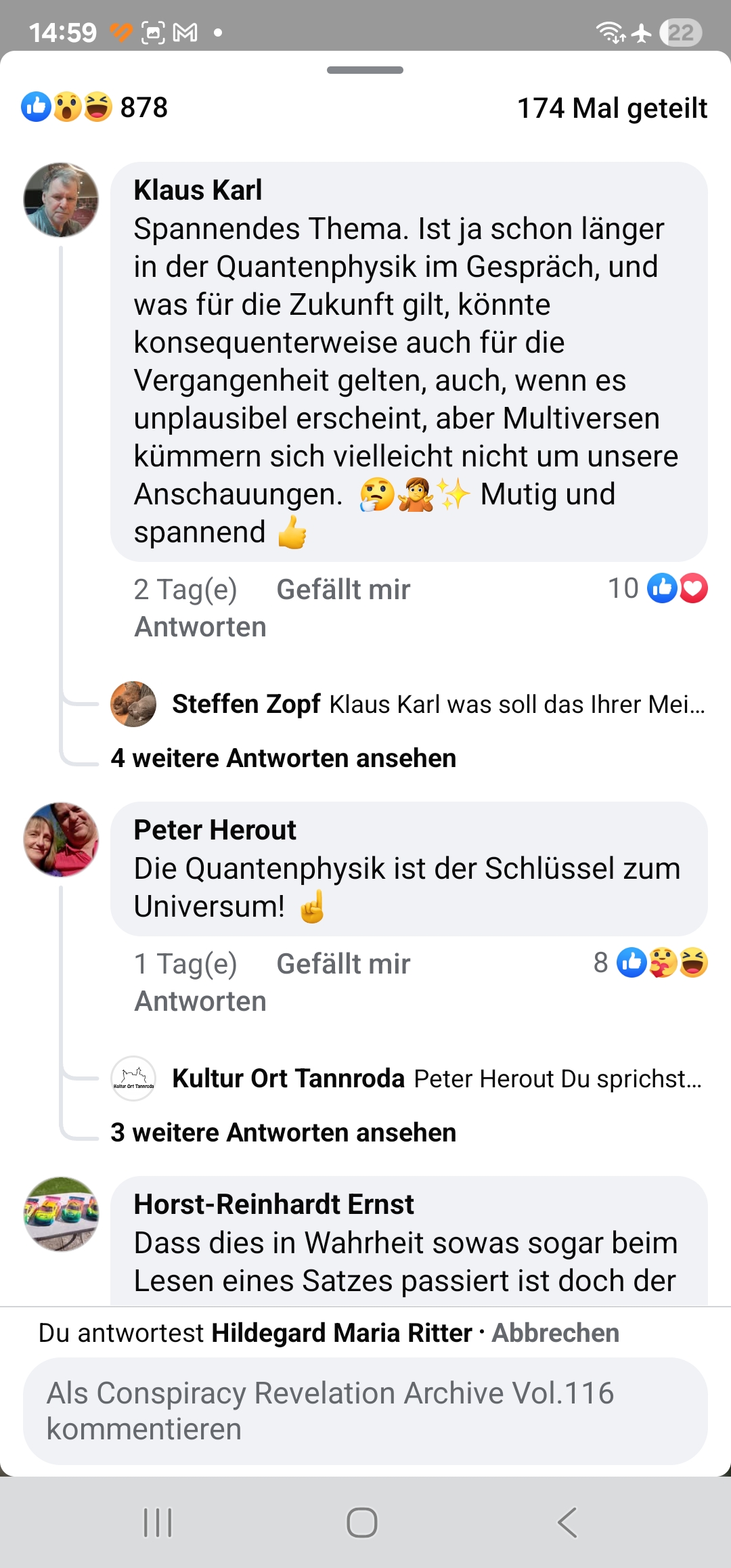Open Klaus Karl's name link

point(198,190)
